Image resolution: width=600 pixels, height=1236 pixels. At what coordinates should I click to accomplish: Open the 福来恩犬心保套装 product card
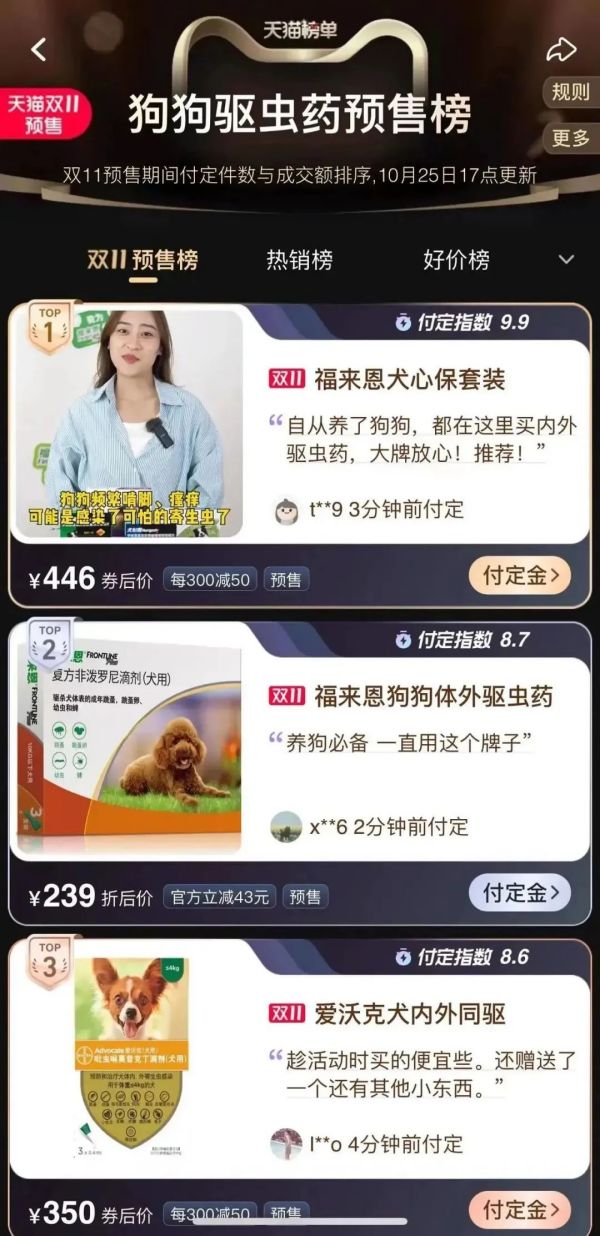pyautogui.click(x=408, y=380)
